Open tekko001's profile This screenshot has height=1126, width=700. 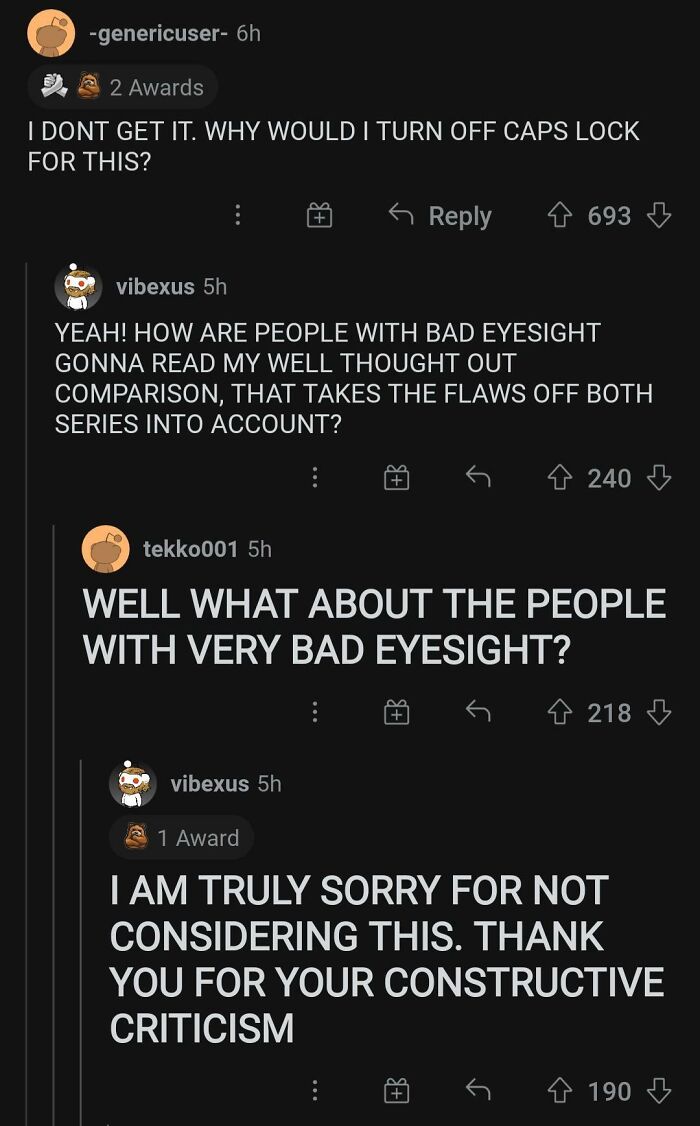coord(190,549)
